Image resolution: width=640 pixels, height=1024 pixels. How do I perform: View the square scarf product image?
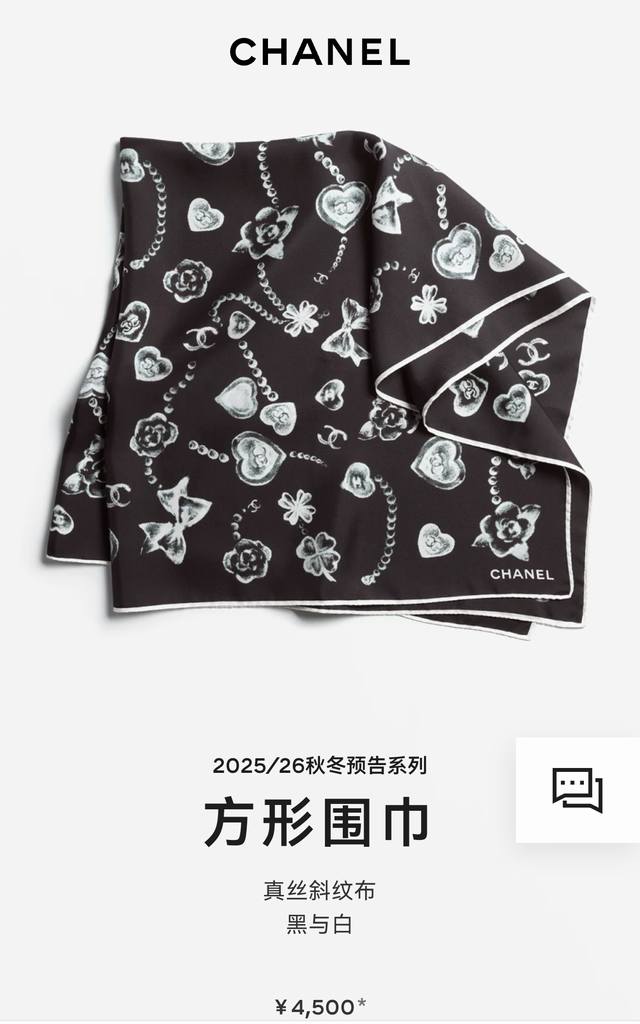(x=320, y=380)
